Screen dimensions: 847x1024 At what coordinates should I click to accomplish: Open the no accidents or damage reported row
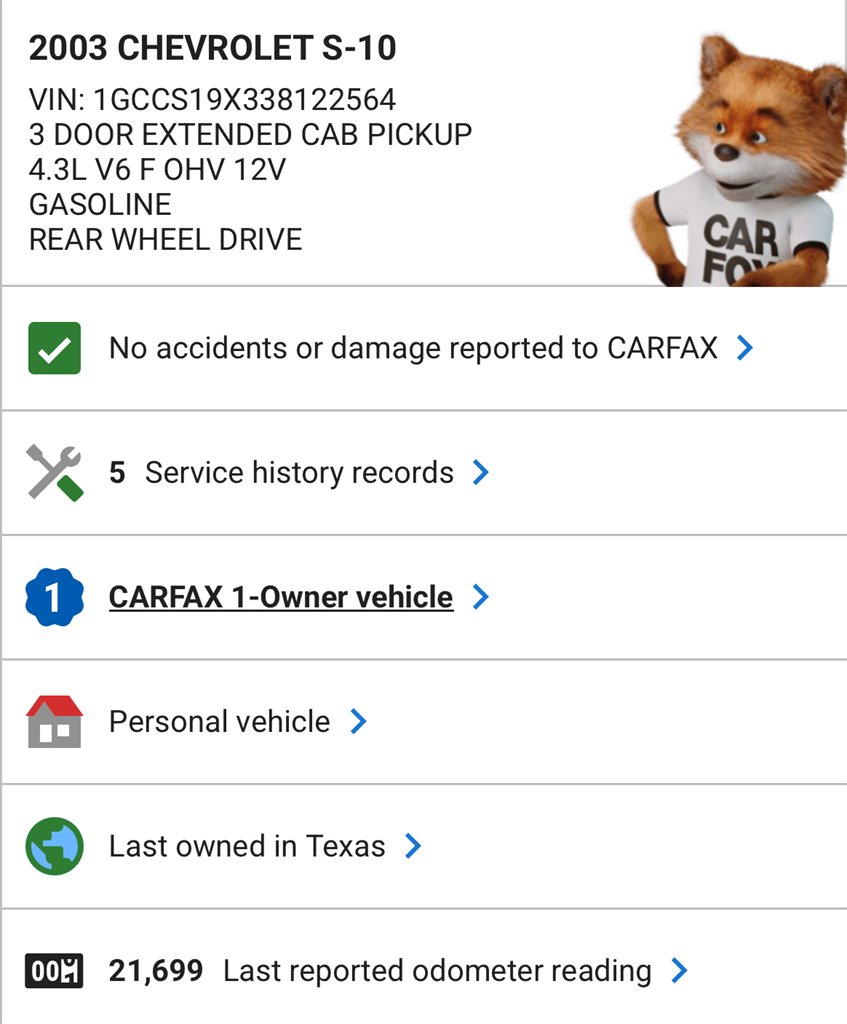413,348
